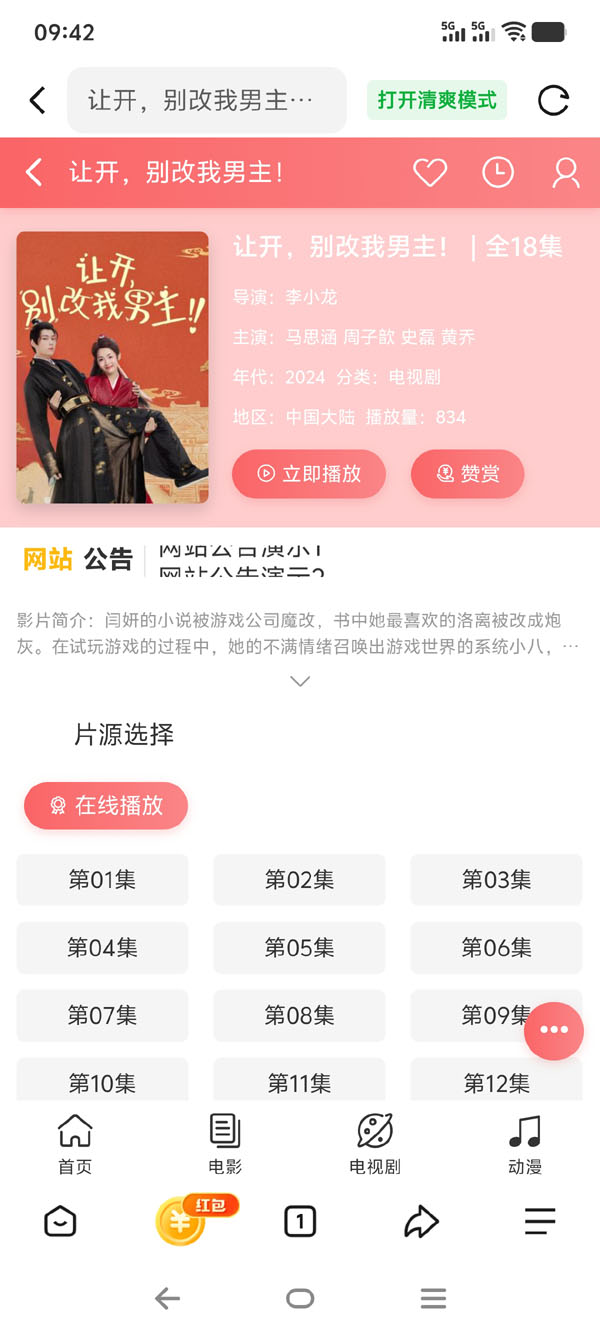This screenshot has height=1333, width=600.
Task: Select the 在线播放 source
Action: (x=106, y=806)
